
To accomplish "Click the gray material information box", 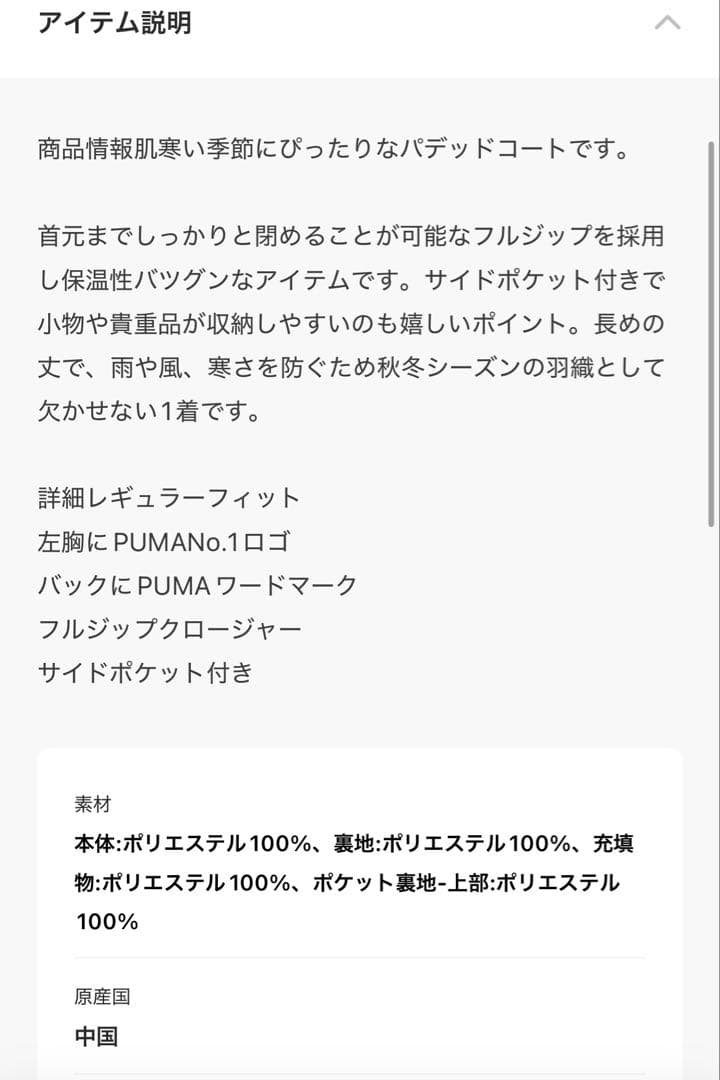I will tap(360, 900).
